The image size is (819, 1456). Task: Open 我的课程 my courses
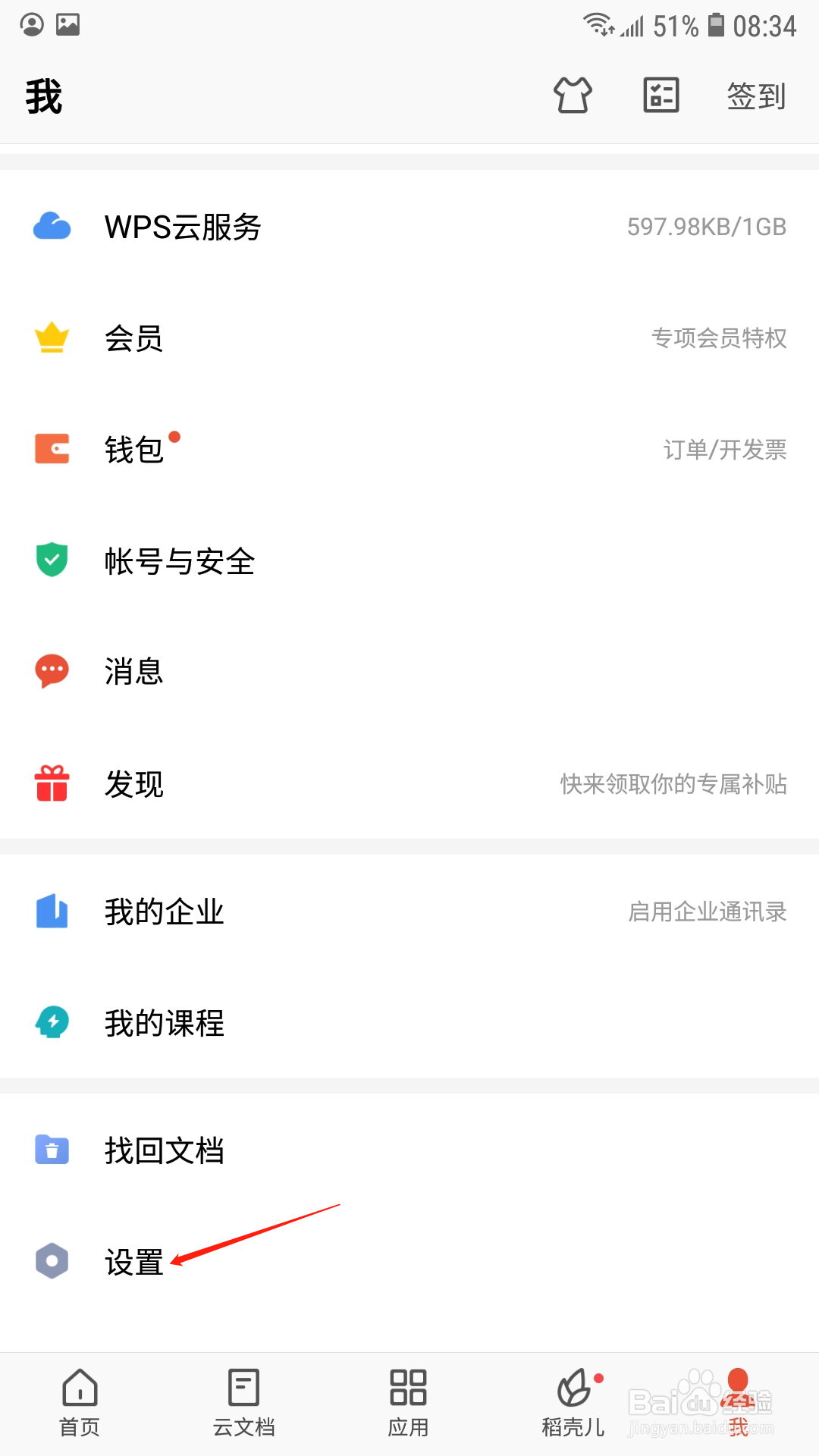409,1023
